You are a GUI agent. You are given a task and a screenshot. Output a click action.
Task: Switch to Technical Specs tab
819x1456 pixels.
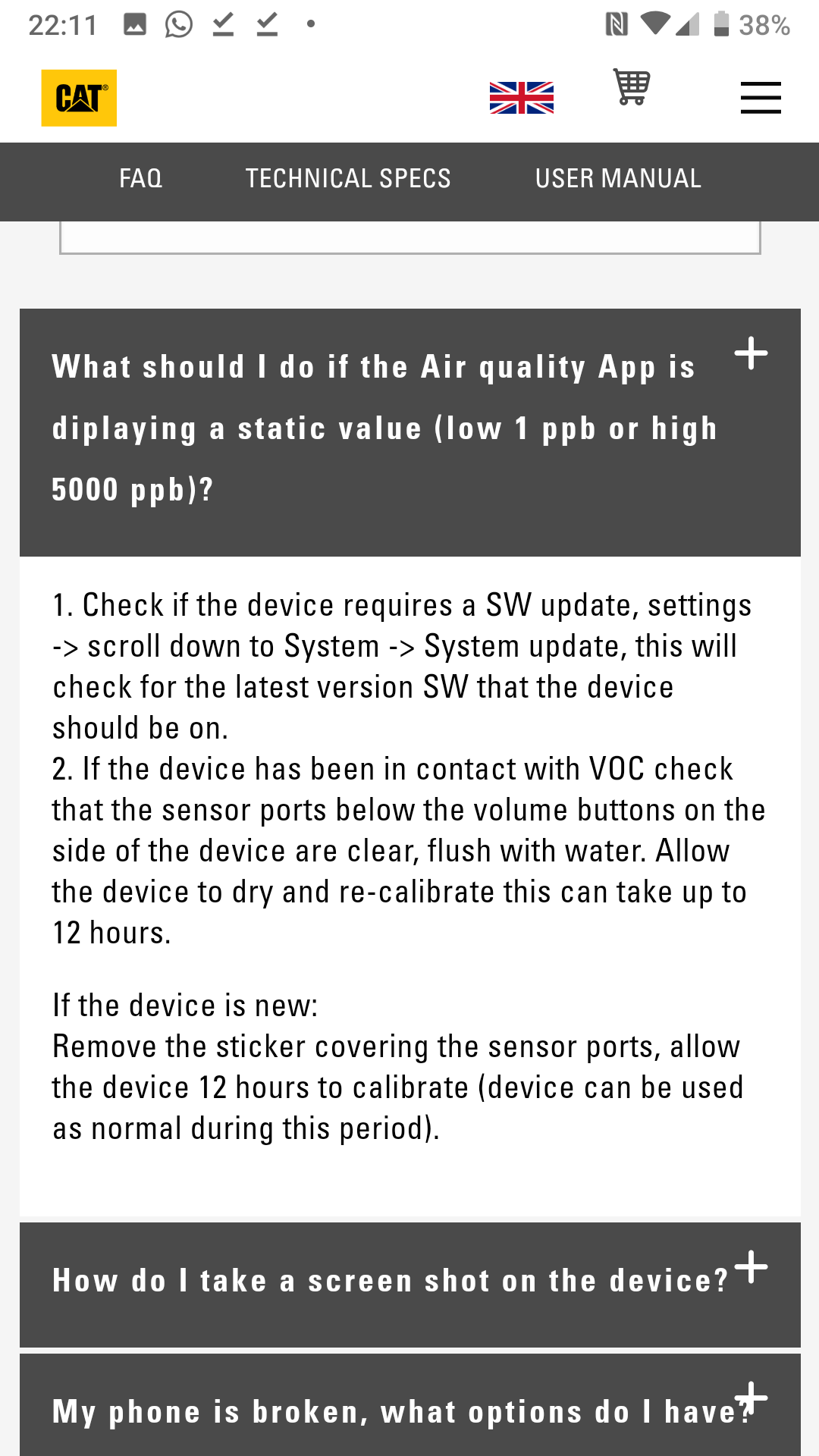[348, 179]
